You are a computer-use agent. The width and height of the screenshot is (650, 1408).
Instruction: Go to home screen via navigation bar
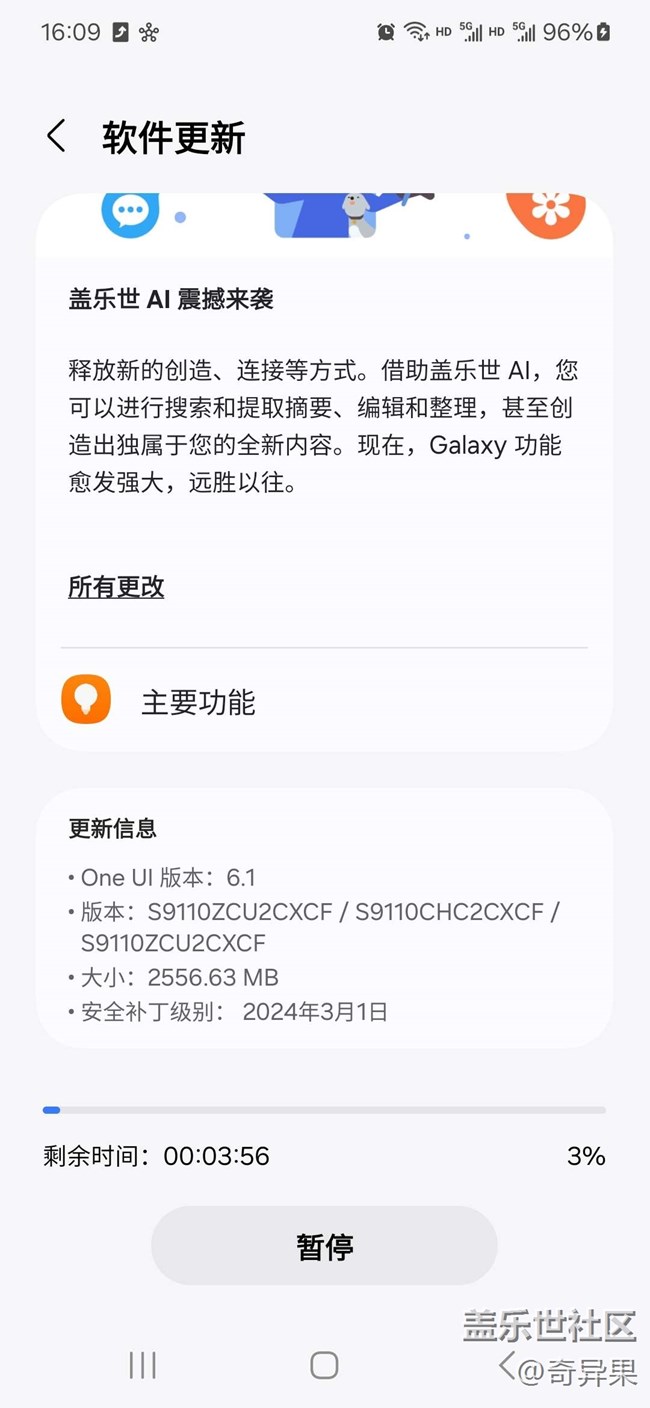tap(324, 1365)
